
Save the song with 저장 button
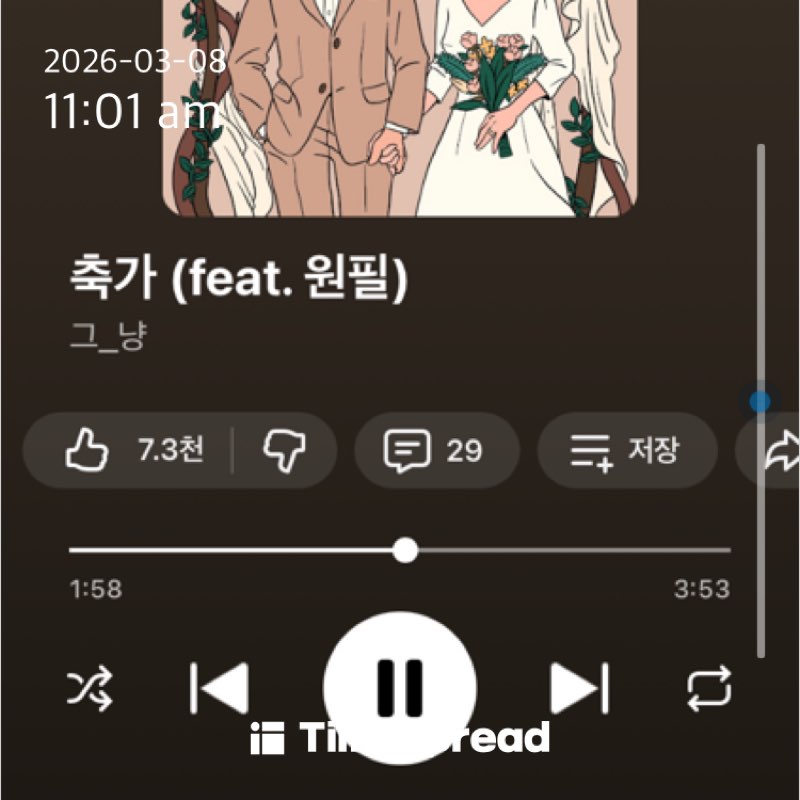[627, 450]
